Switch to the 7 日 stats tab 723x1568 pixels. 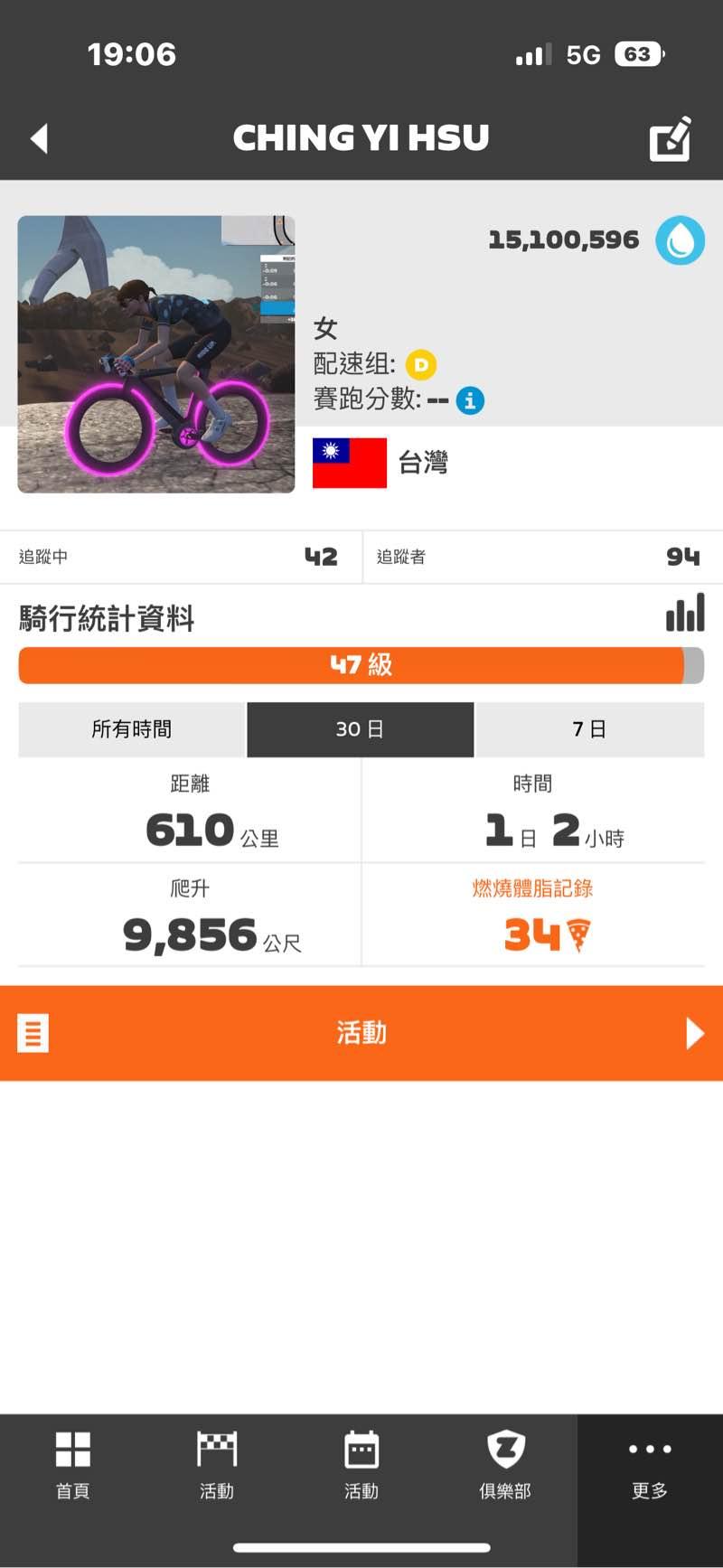[x=589, y=729]
